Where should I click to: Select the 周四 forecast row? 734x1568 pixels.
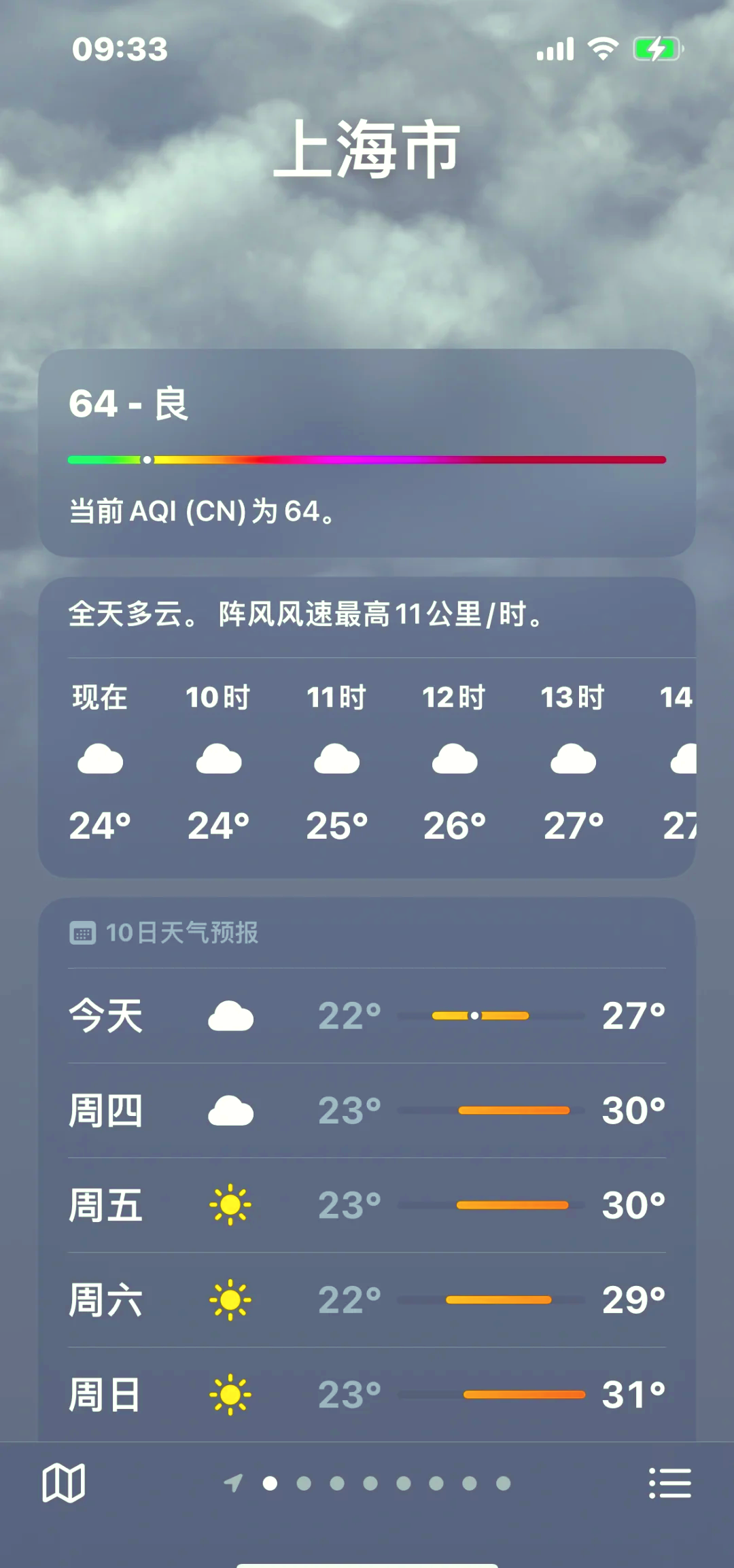coord(367,1110)
